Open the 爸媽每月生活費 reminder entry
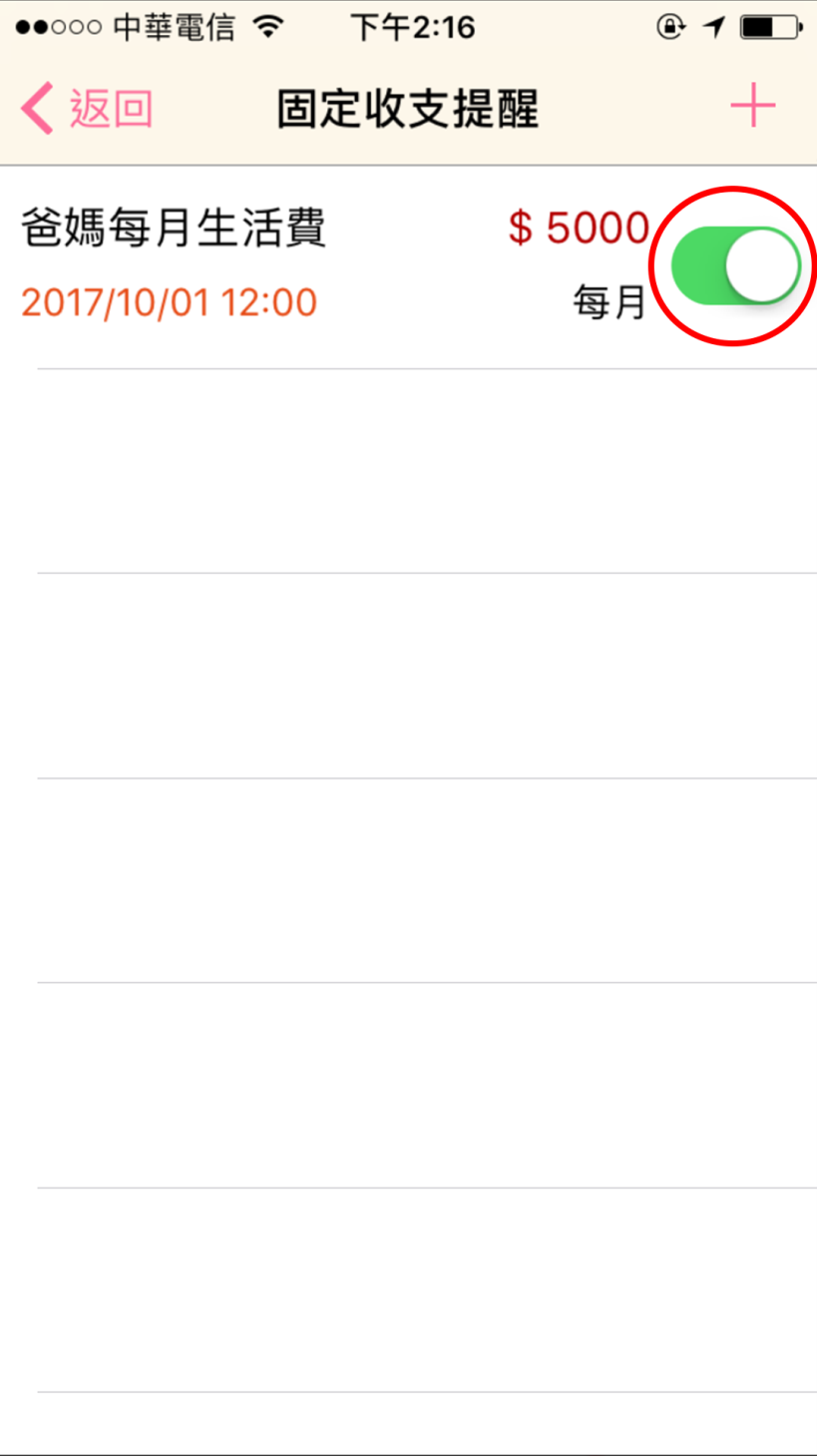Viewport: 817px width, 1456px height. [299, 264]
